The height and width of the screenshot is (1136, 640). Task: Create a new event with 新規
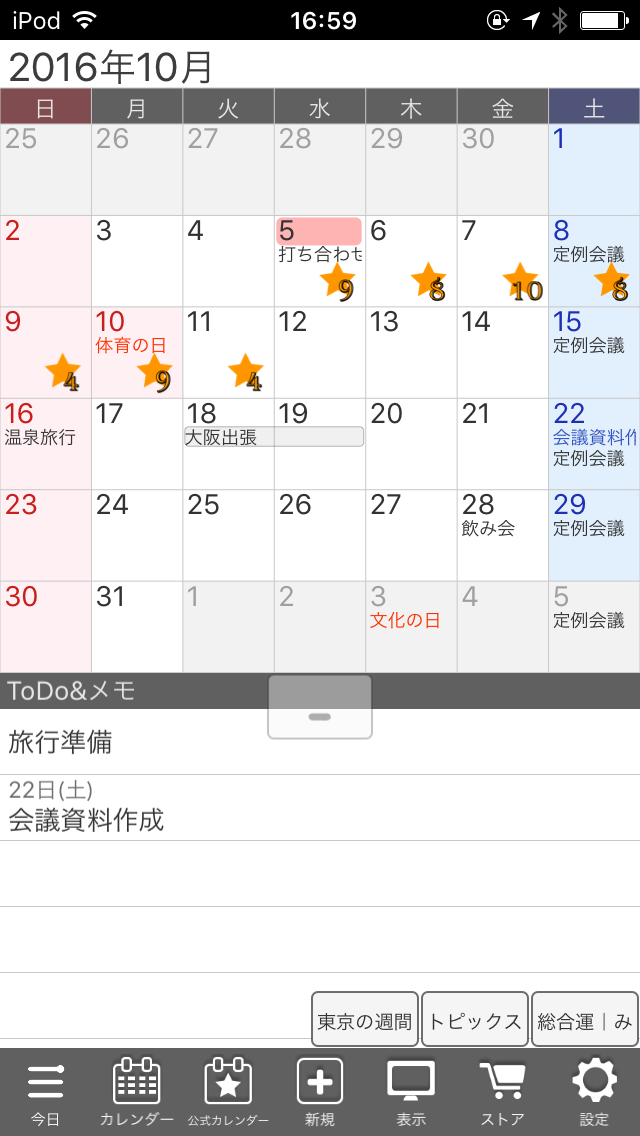click(x=319, y=1092)
